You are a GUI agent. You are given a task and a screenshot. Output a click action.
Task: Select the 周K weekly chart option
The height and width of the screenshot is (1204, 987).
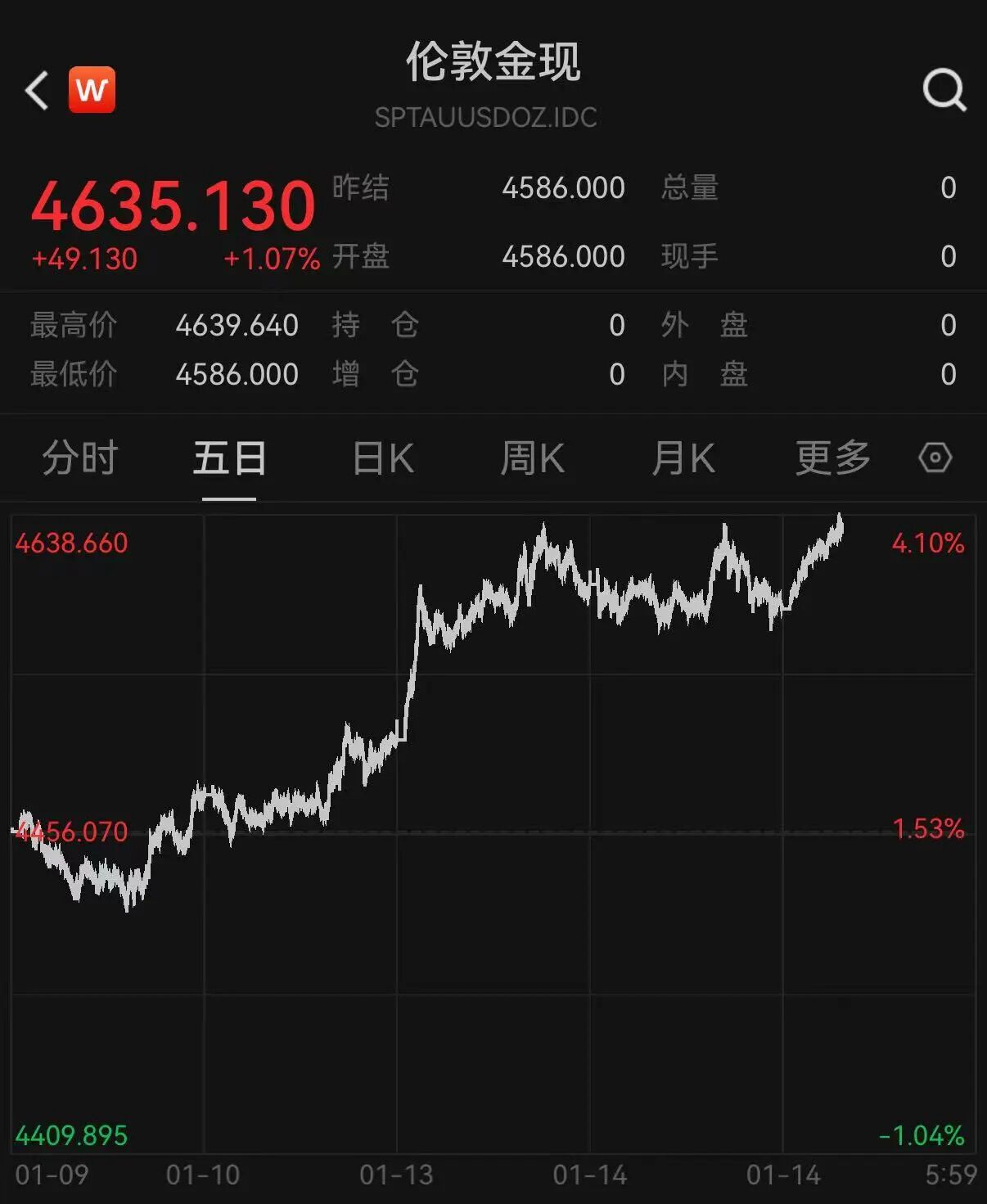click(533, 459)
